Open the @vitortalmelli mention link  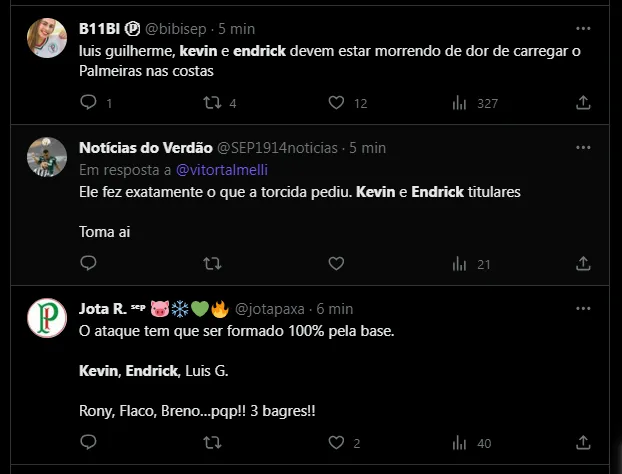[221, 169]
